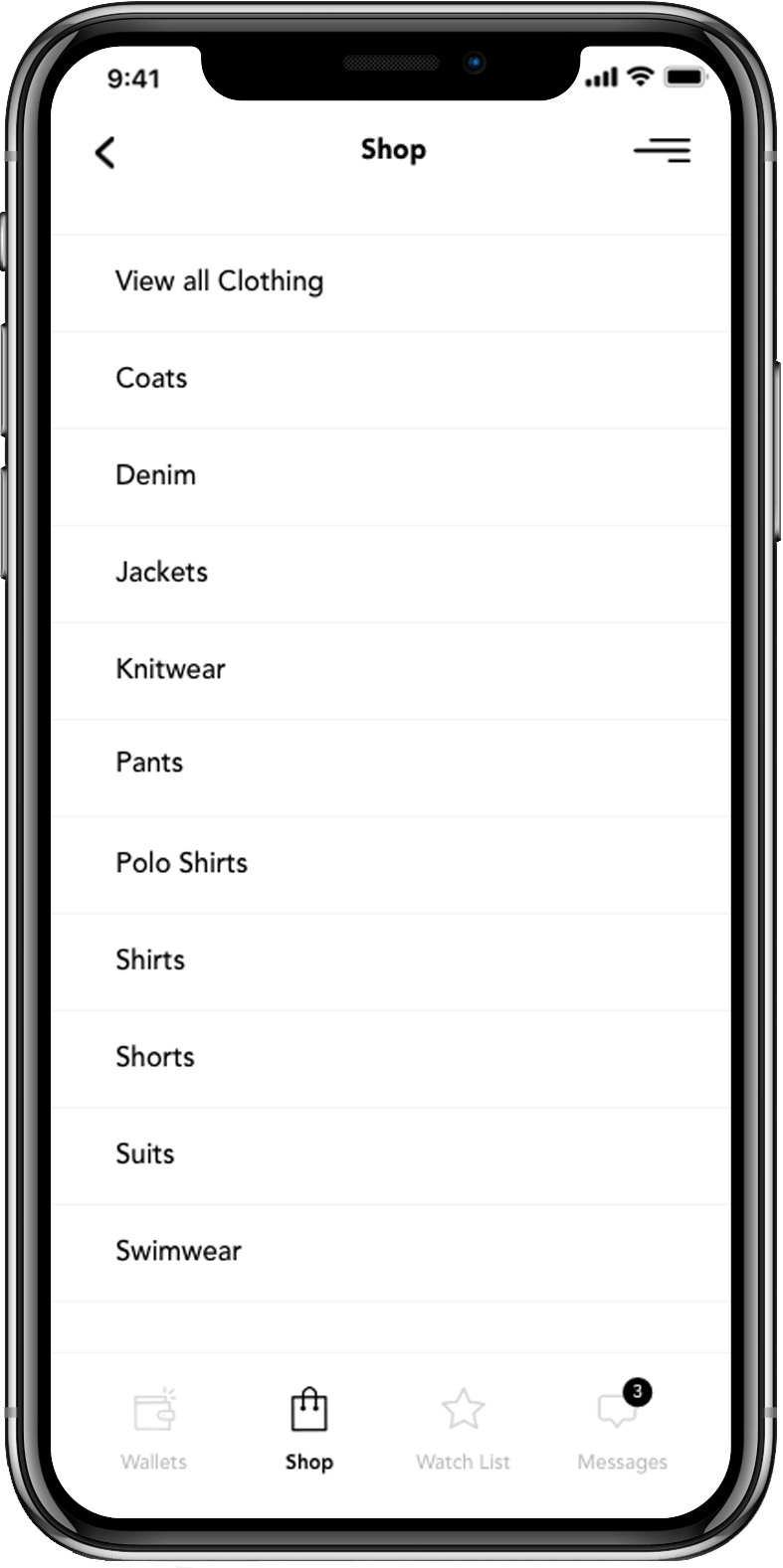Tap the Shirts row
This screenshot has height=1568, width=783.
150,959
